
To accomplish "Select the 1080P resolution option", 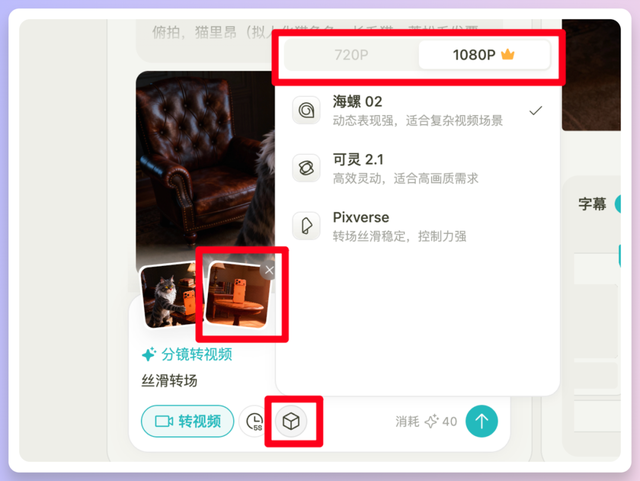I will tap(483, 56).
